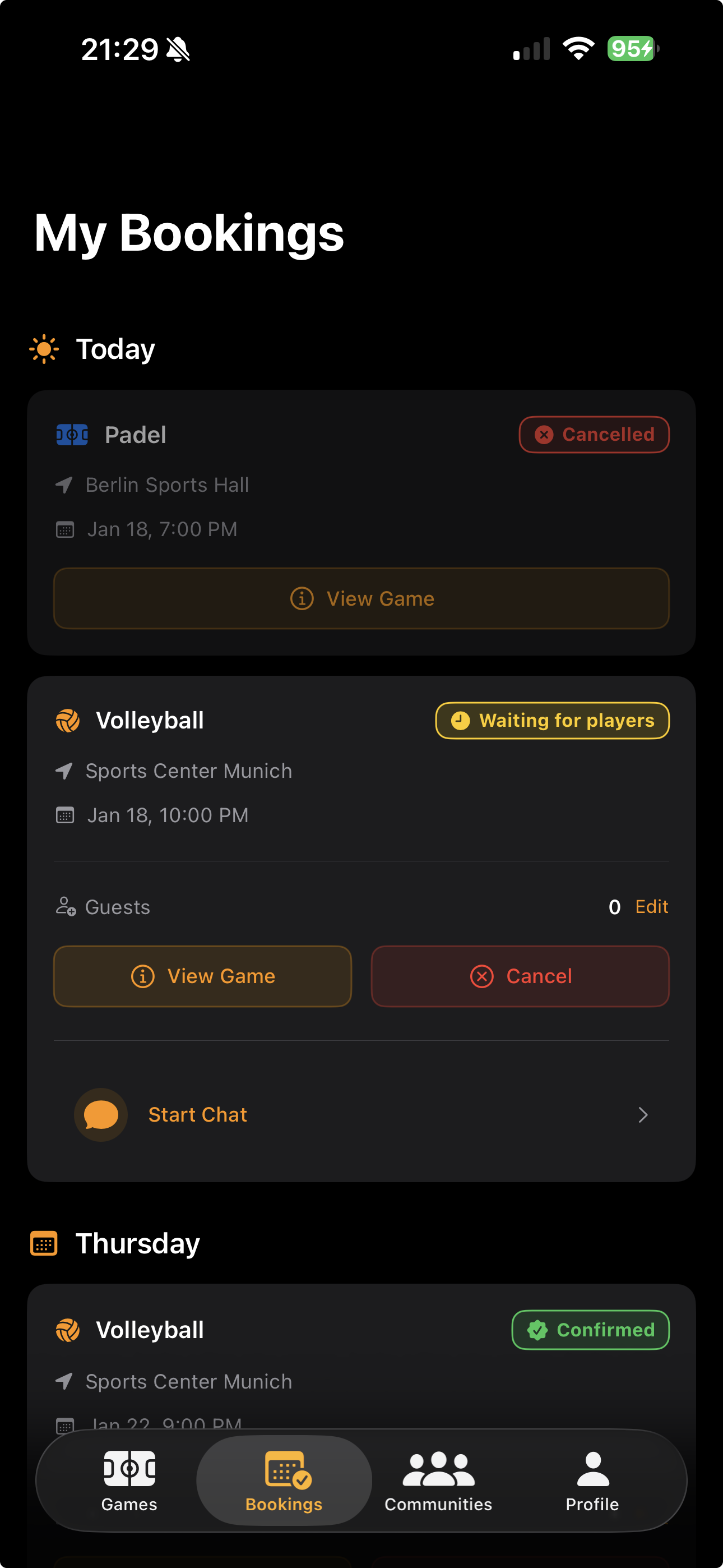Click the sun icon beside the Today header

point(45,349)
